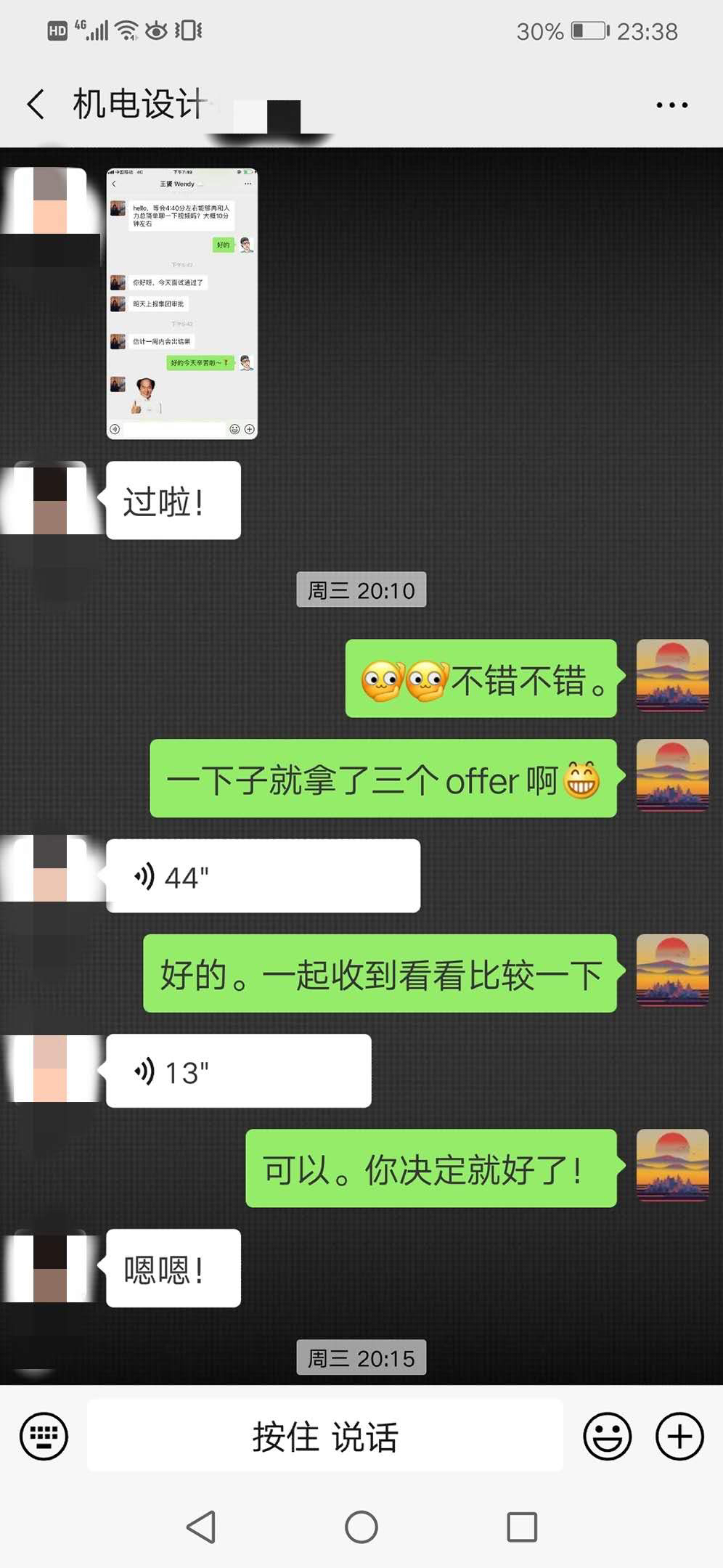Open the plus attachments menu
The image size is (723, 1568).
click(x=679, y=1436)
